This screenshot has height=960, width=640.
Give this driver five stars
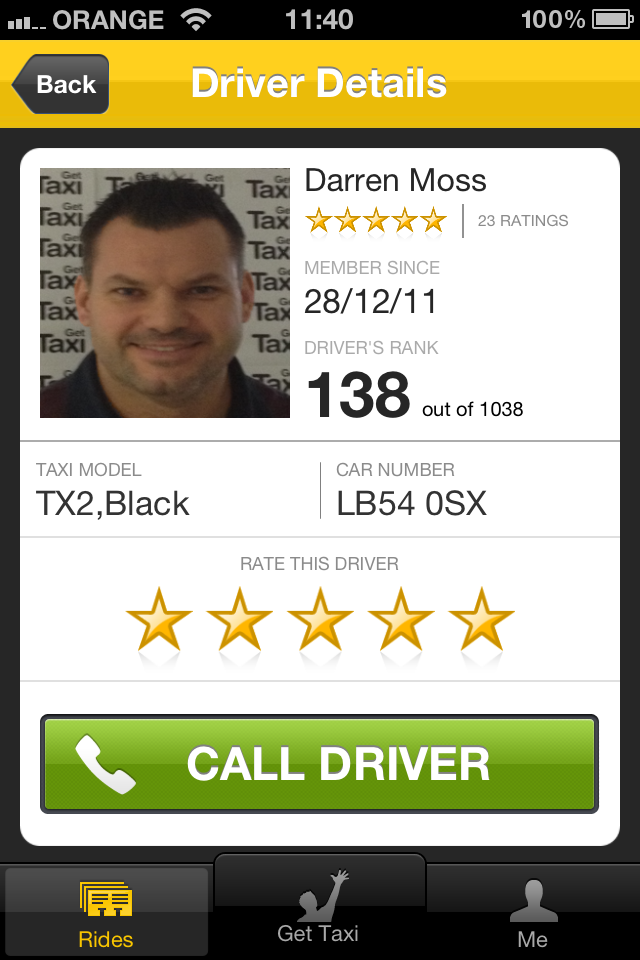(481, 620)
